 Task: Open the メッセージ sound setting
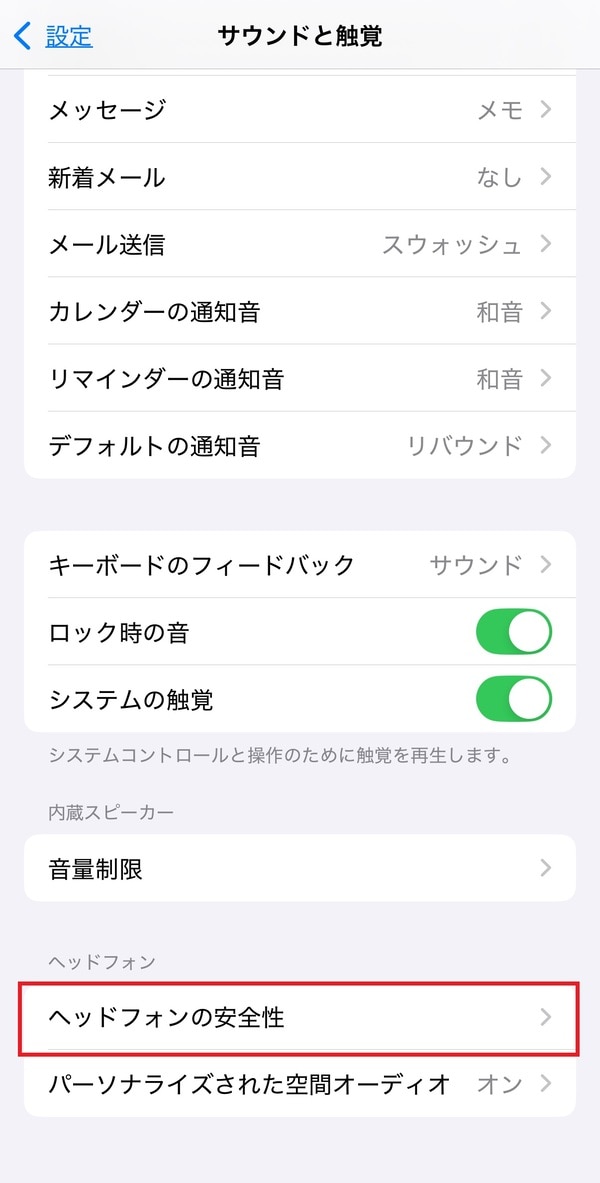[x=300, y=110]
